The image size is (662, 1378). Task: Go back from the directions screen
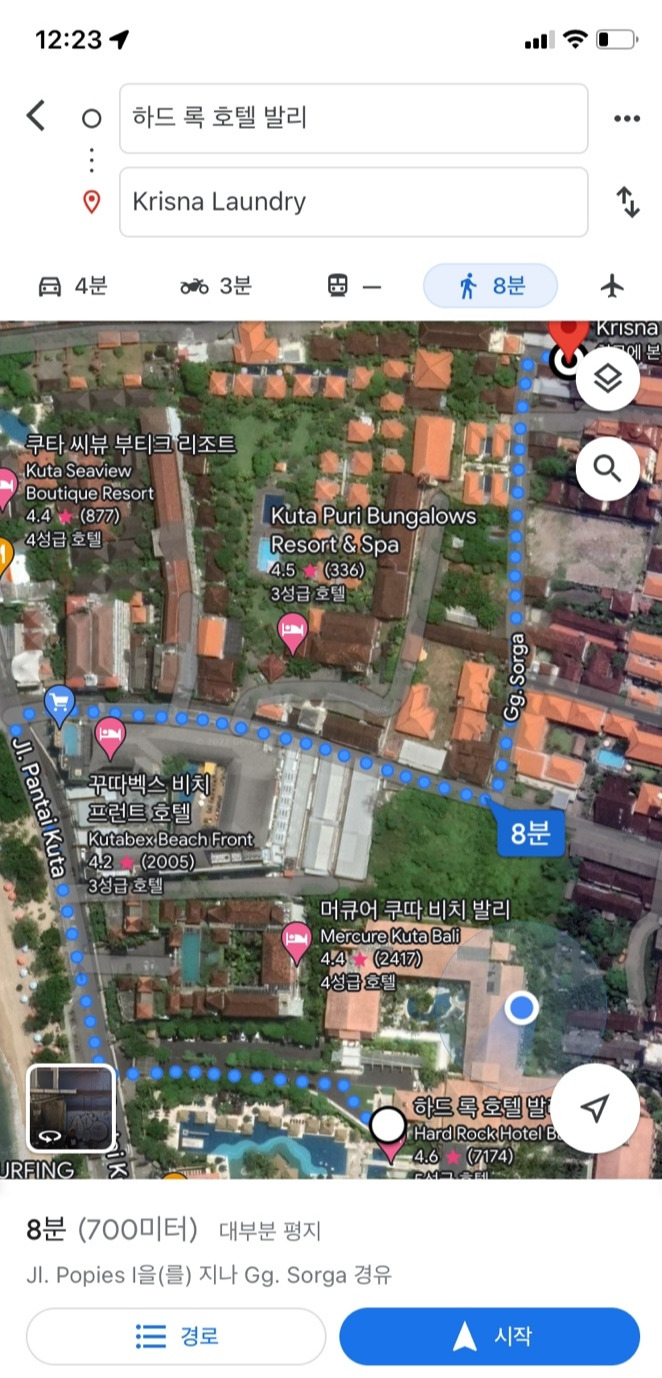coord(36,117)
